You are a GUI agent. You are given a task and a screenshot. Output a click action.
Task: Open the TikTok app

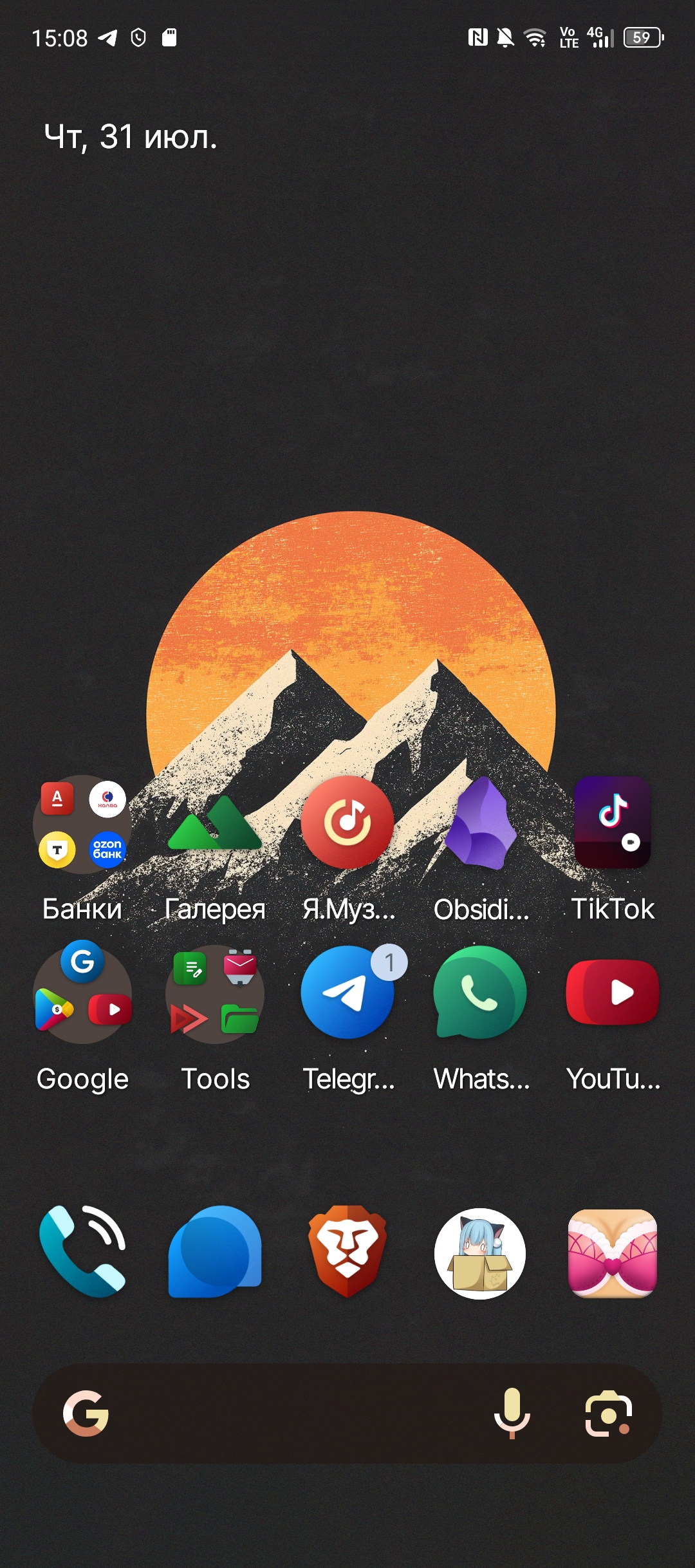(x=613, y=823)
